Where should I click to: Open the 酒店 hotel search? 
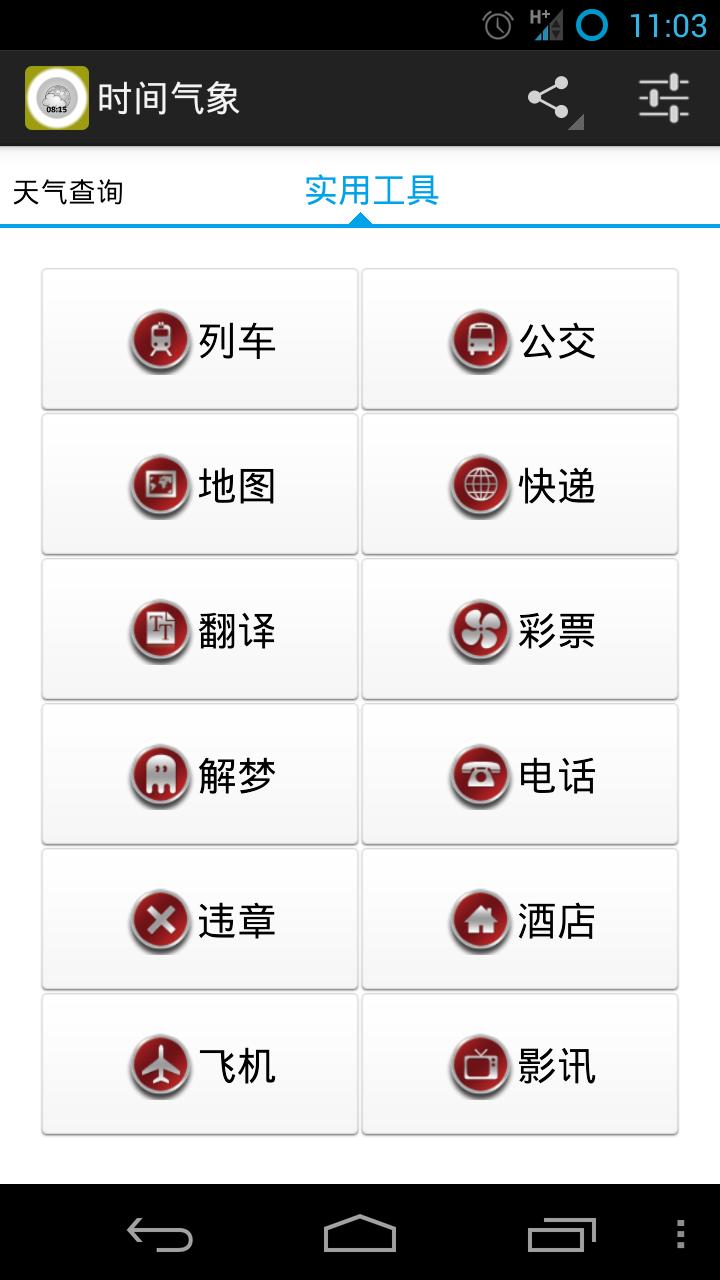pyautogui.click(x=520, y=919)
